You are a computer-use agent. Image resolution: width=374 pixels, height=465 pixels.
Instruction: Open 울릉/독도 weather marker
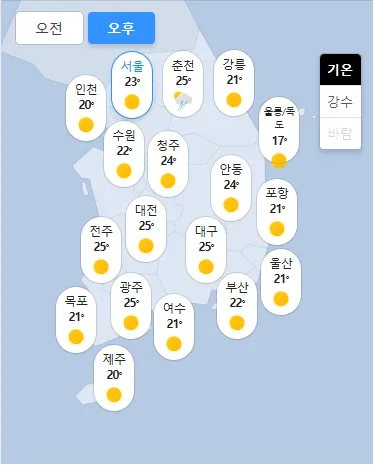coord(279,133)
